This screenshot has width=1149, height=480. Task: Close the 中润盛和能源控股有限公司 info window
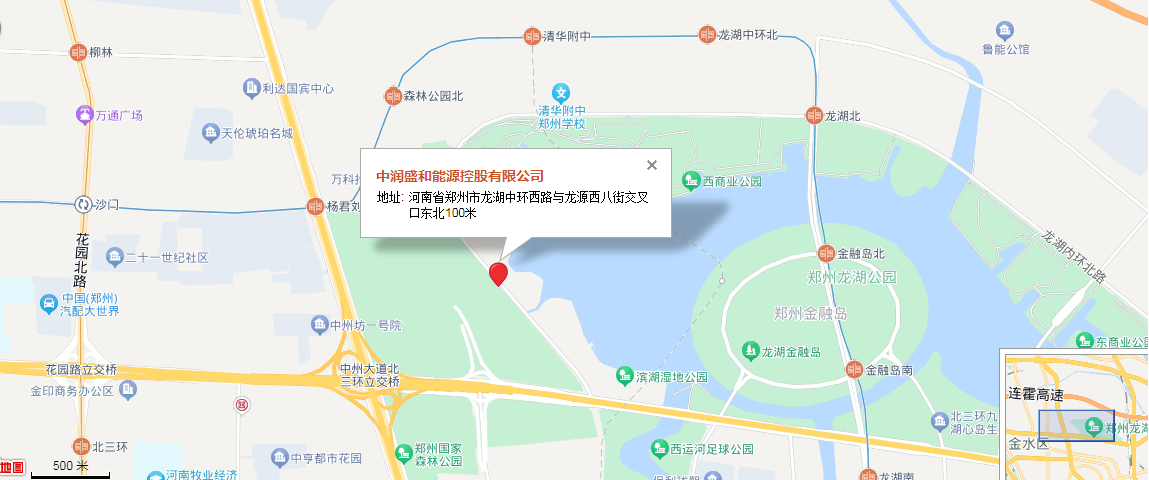pyautogui.click(x=652, y=165)
